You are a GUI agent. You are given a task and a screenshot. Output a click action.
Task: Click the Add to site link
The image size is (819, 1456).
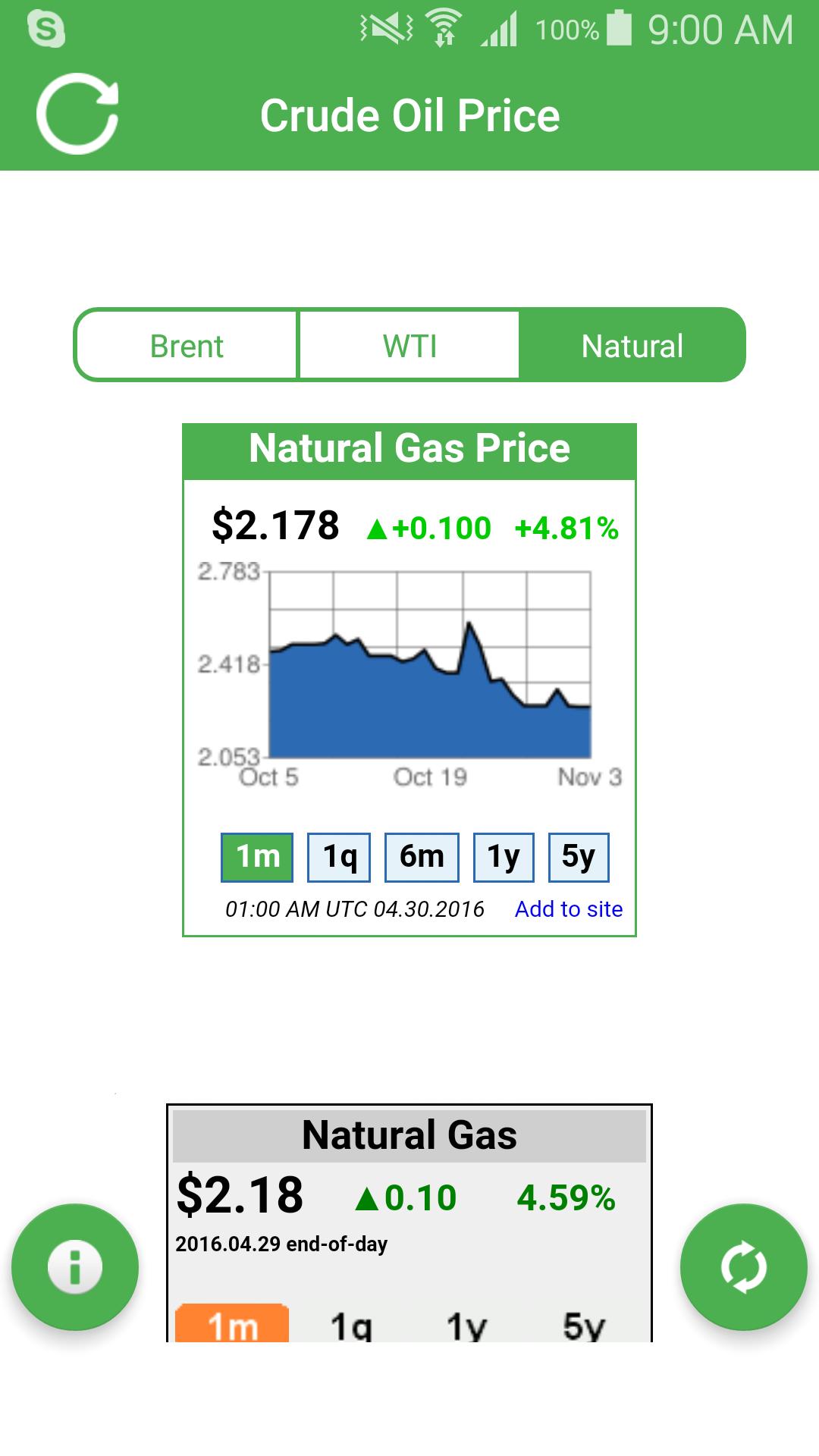click(568, 908)
